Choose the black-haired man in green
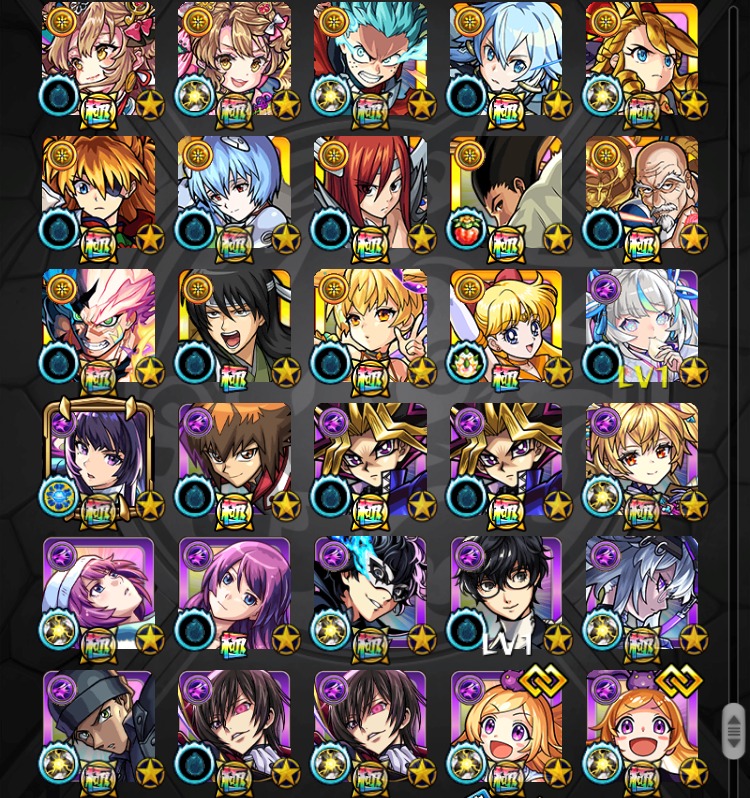750x798 pixels. point(235,327)
